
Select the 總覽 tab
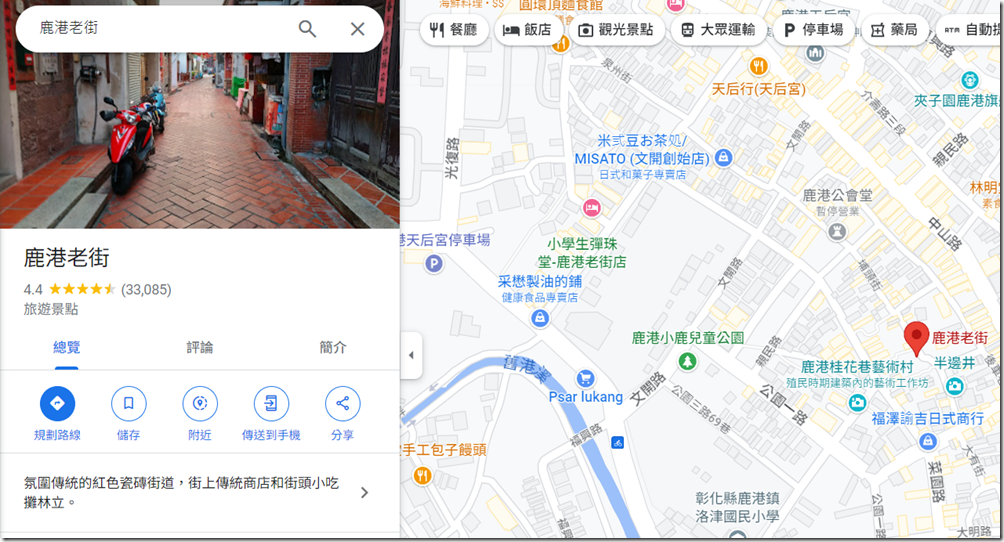[66, 347]
